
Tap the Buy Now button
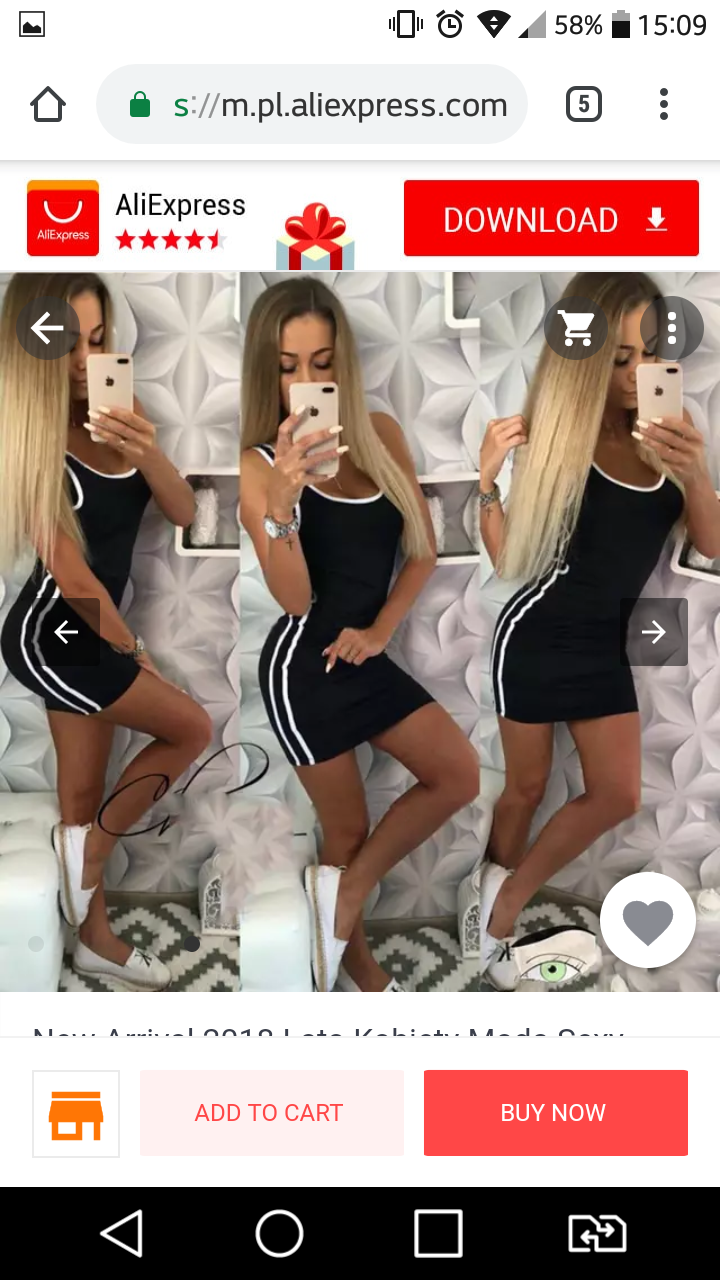555,1112
